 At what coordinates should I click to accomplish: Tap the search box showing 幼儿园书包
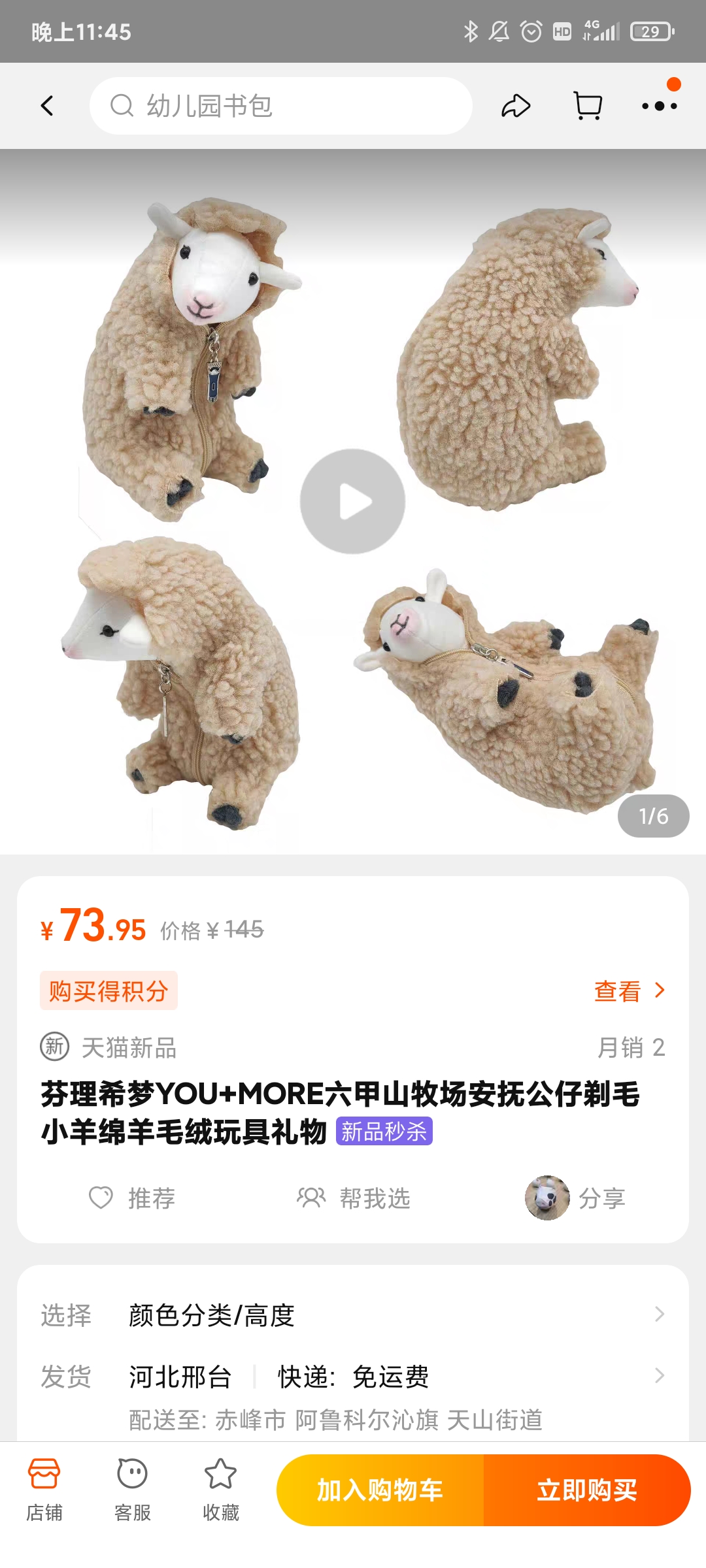coord(281,106)
